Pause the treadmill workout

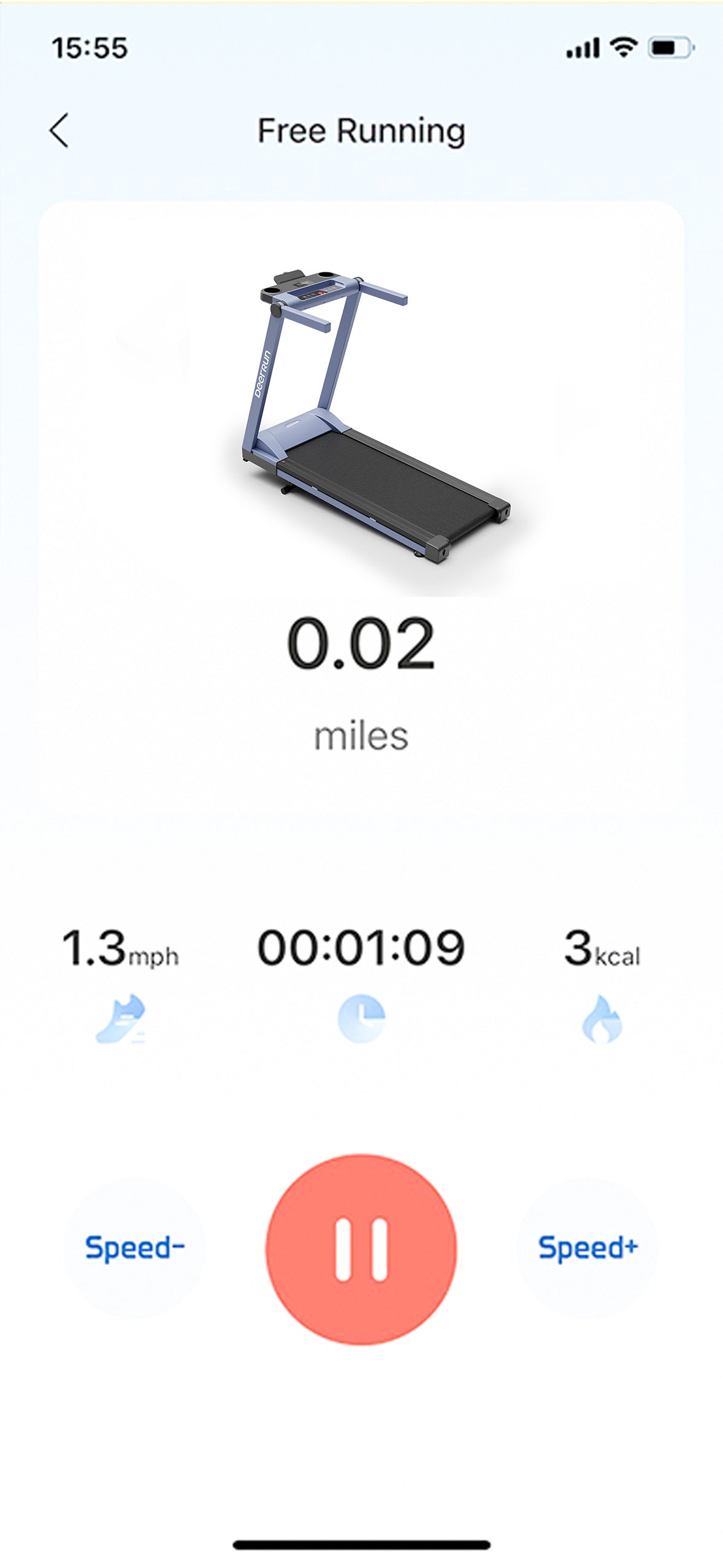(x=361, y=1249)
